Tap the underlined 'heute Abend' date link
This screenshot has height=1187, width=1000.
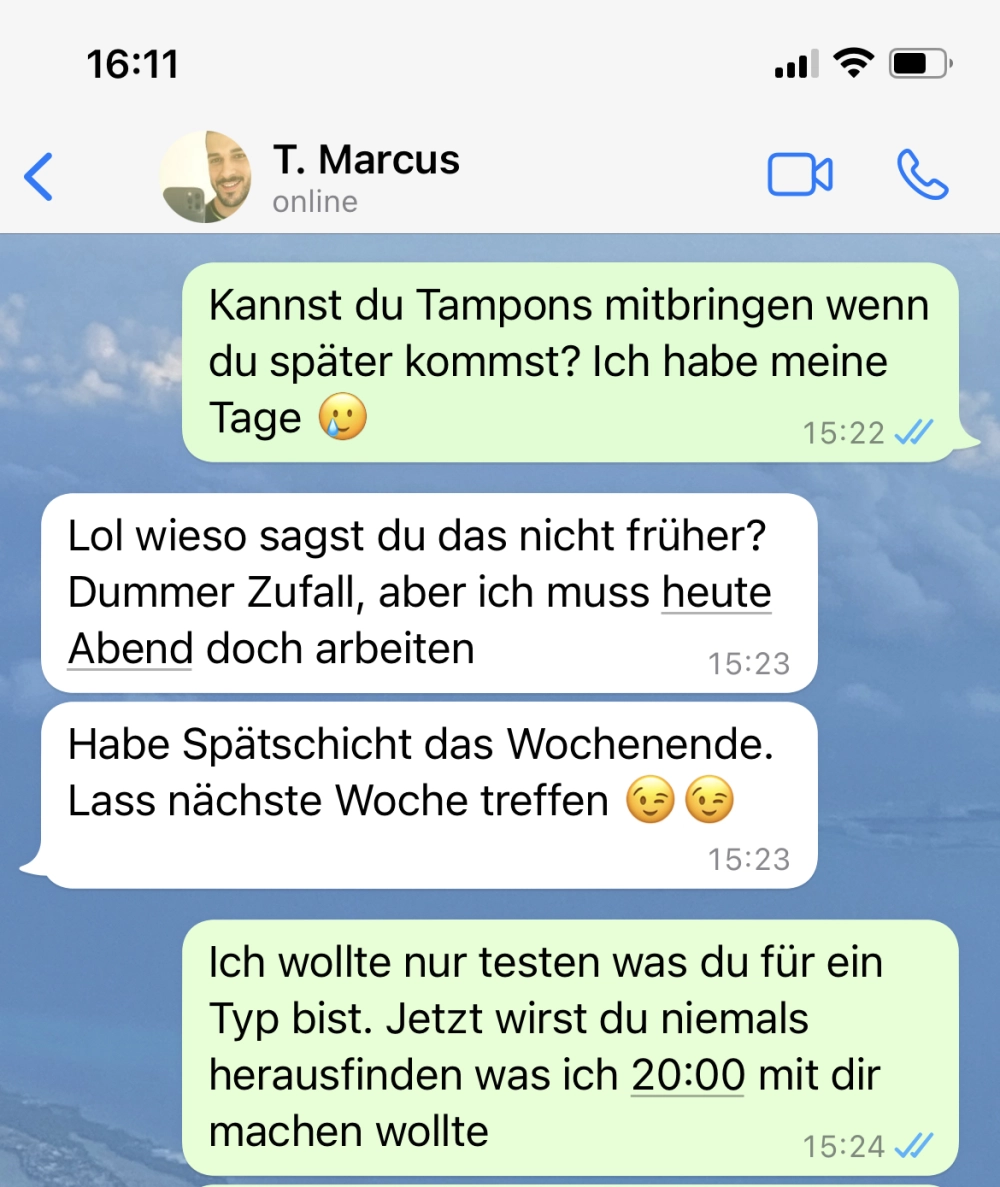716,593
